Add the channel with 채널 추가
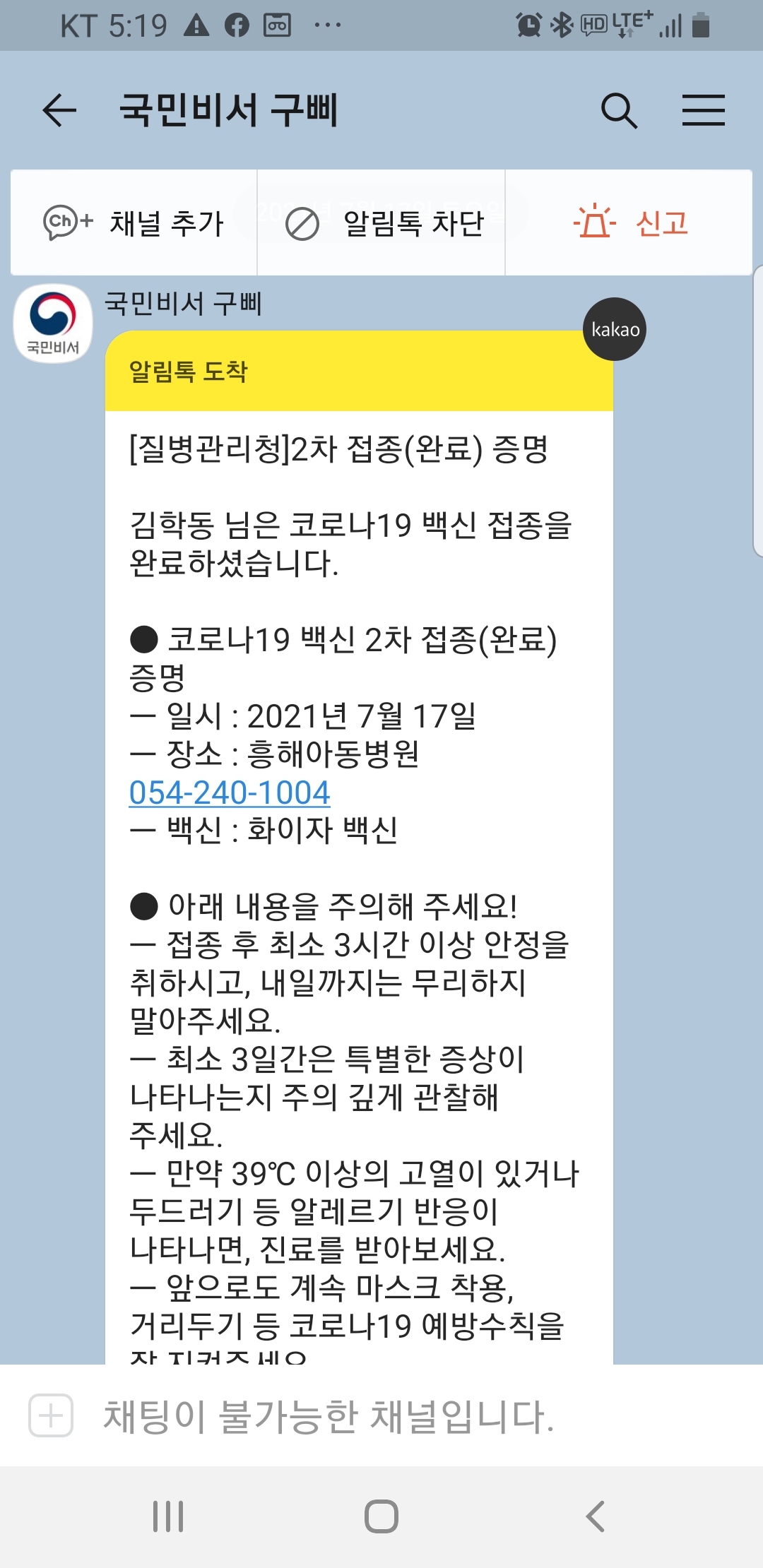763x1568 pixels. tap(134, 223)
